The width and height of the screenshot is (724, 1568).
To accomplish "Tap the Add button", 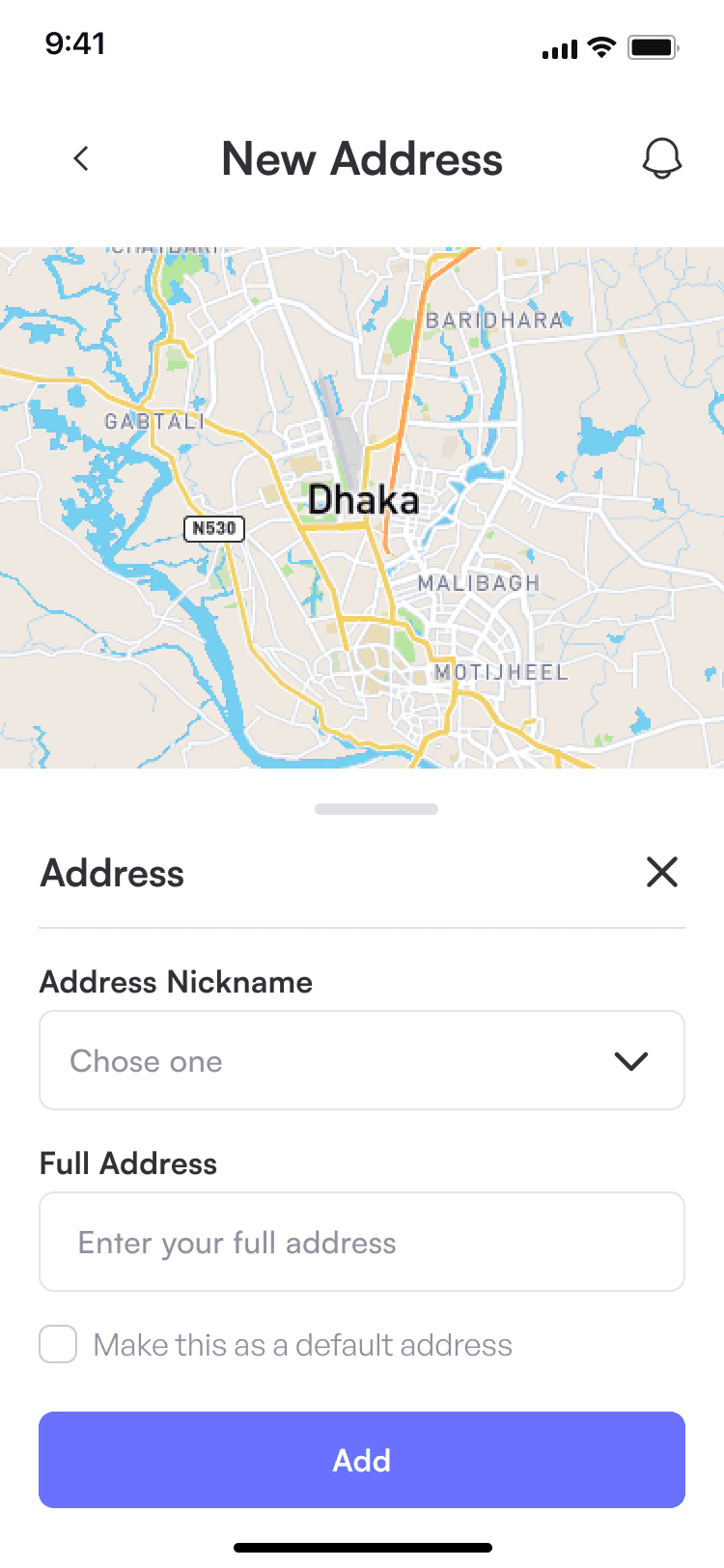I will pyautogui.click(x=362, y=1460).
